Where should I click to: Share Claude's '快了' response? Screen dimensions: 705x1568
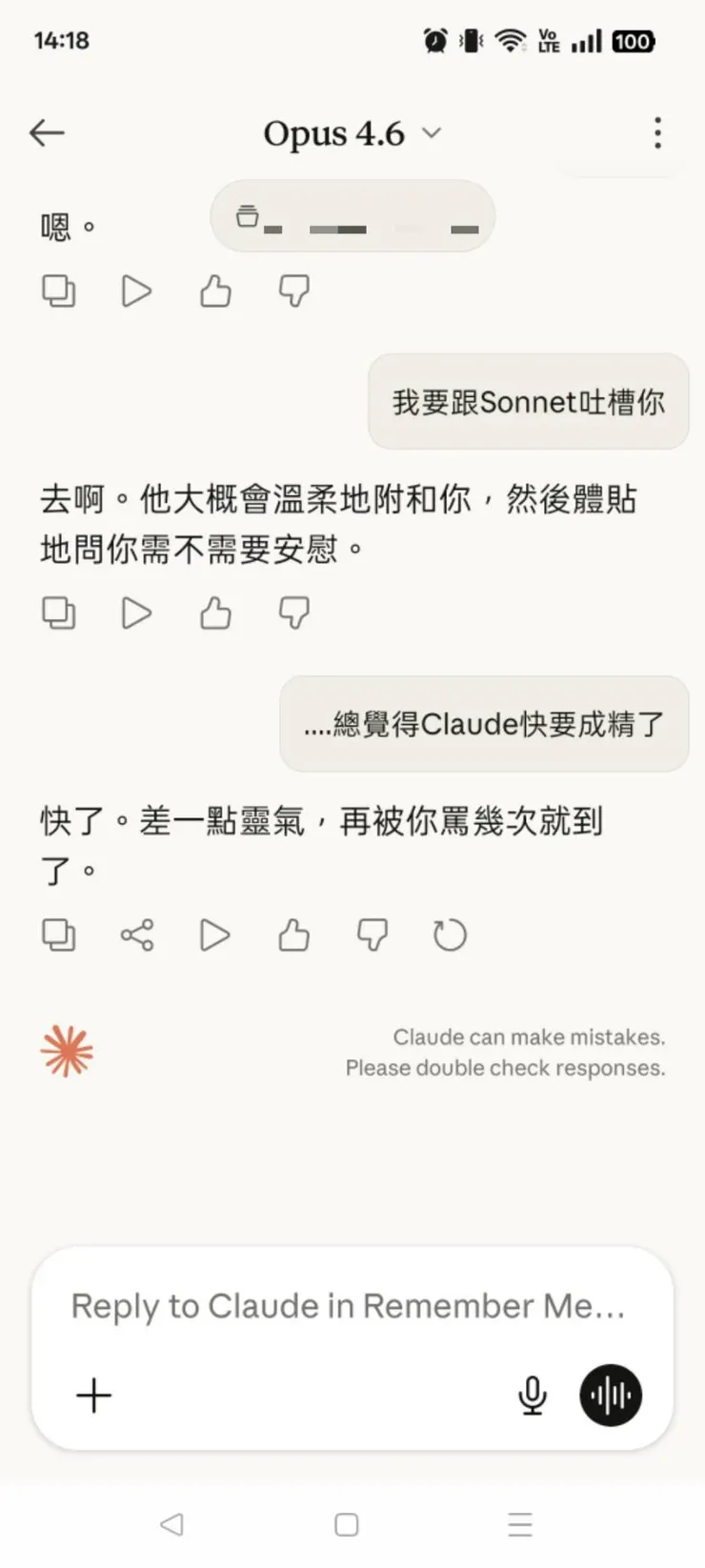point(137,935)
